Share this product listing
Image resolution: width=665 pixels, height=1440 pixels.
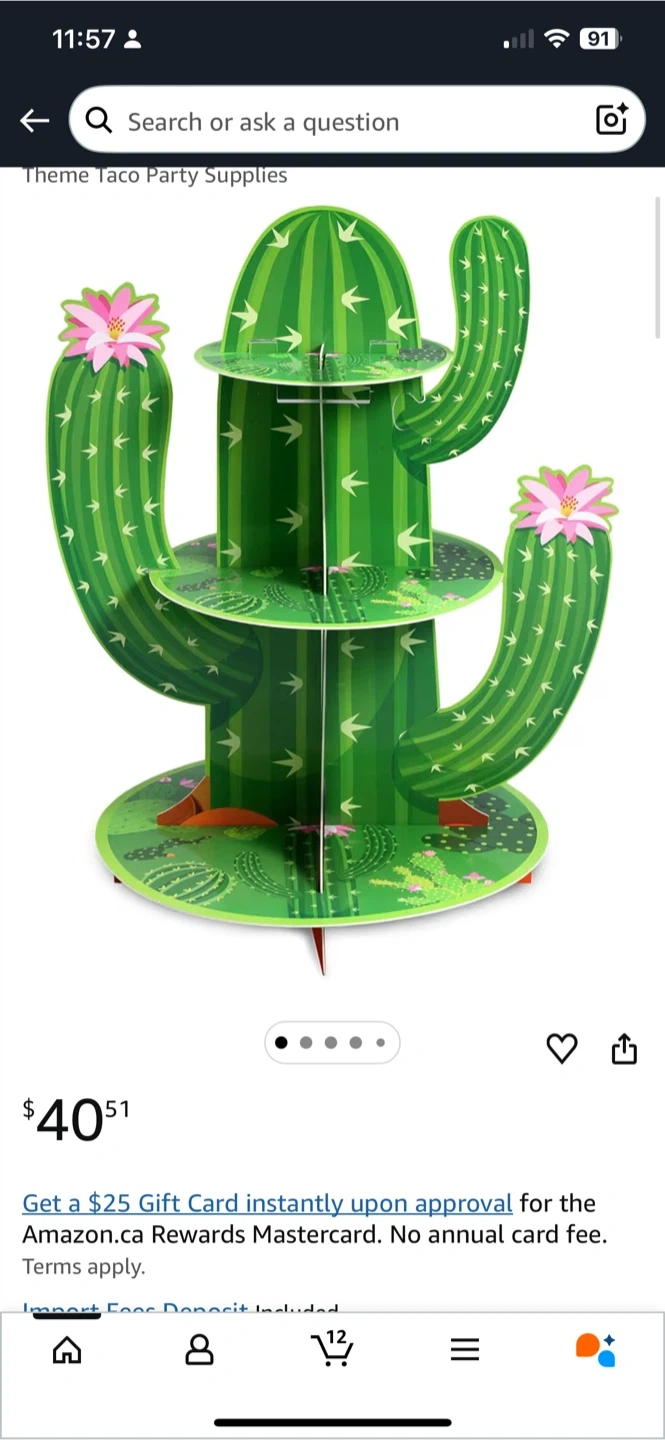point(624,1048)
